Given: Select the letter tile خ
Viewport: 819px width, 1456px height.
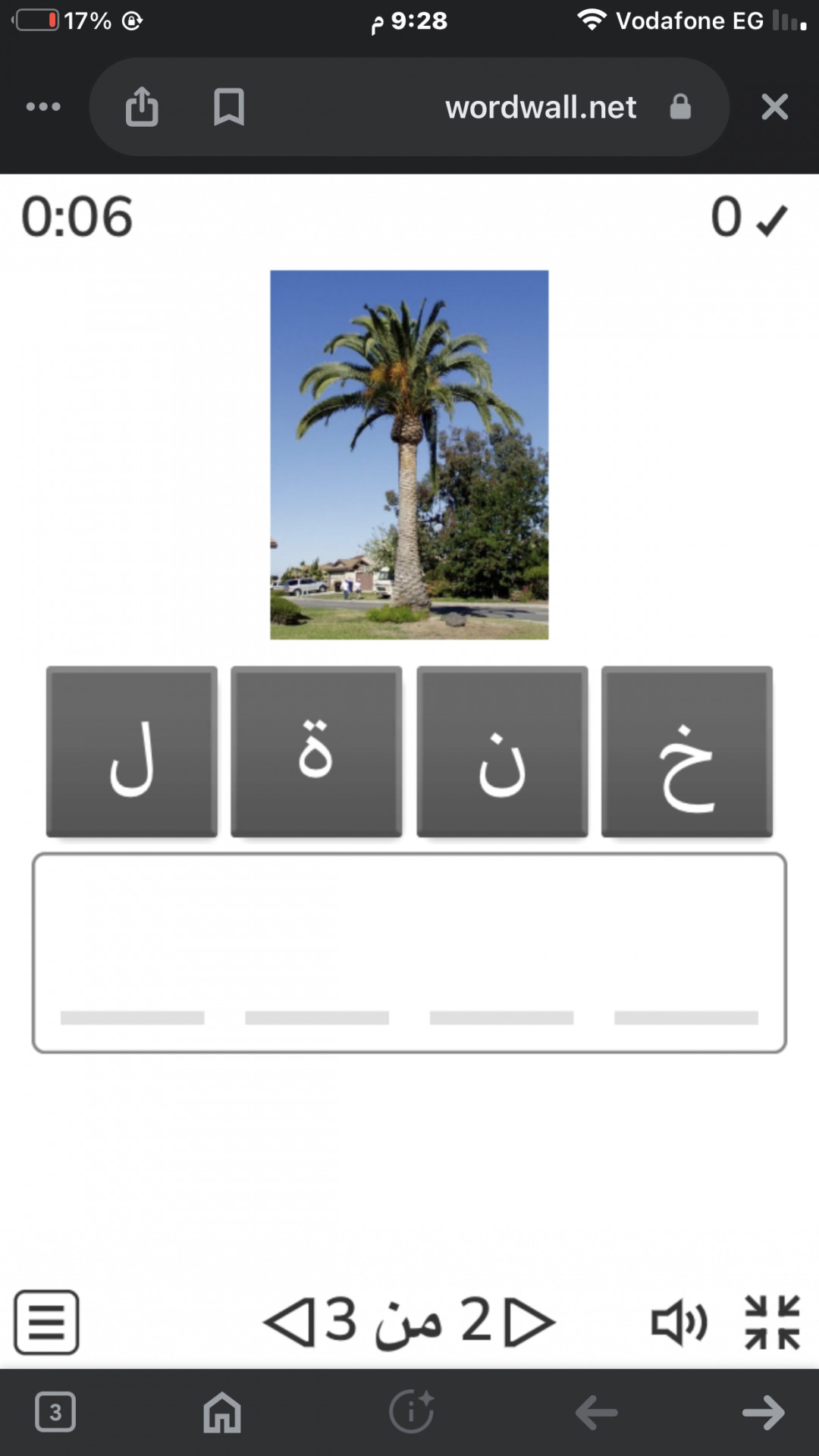Looking at the screenshot, I should (687, 752).
